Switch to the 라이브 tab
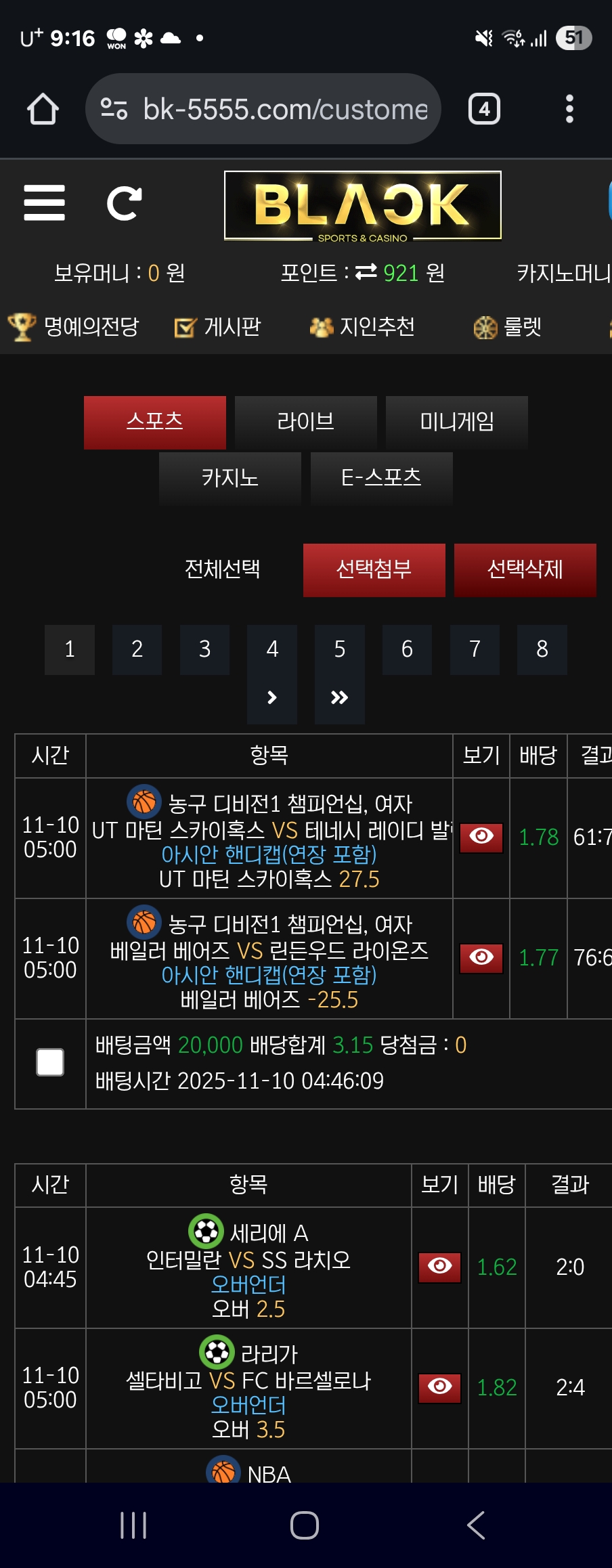Viewport: 612px width, 1568px height. [305, 422]
